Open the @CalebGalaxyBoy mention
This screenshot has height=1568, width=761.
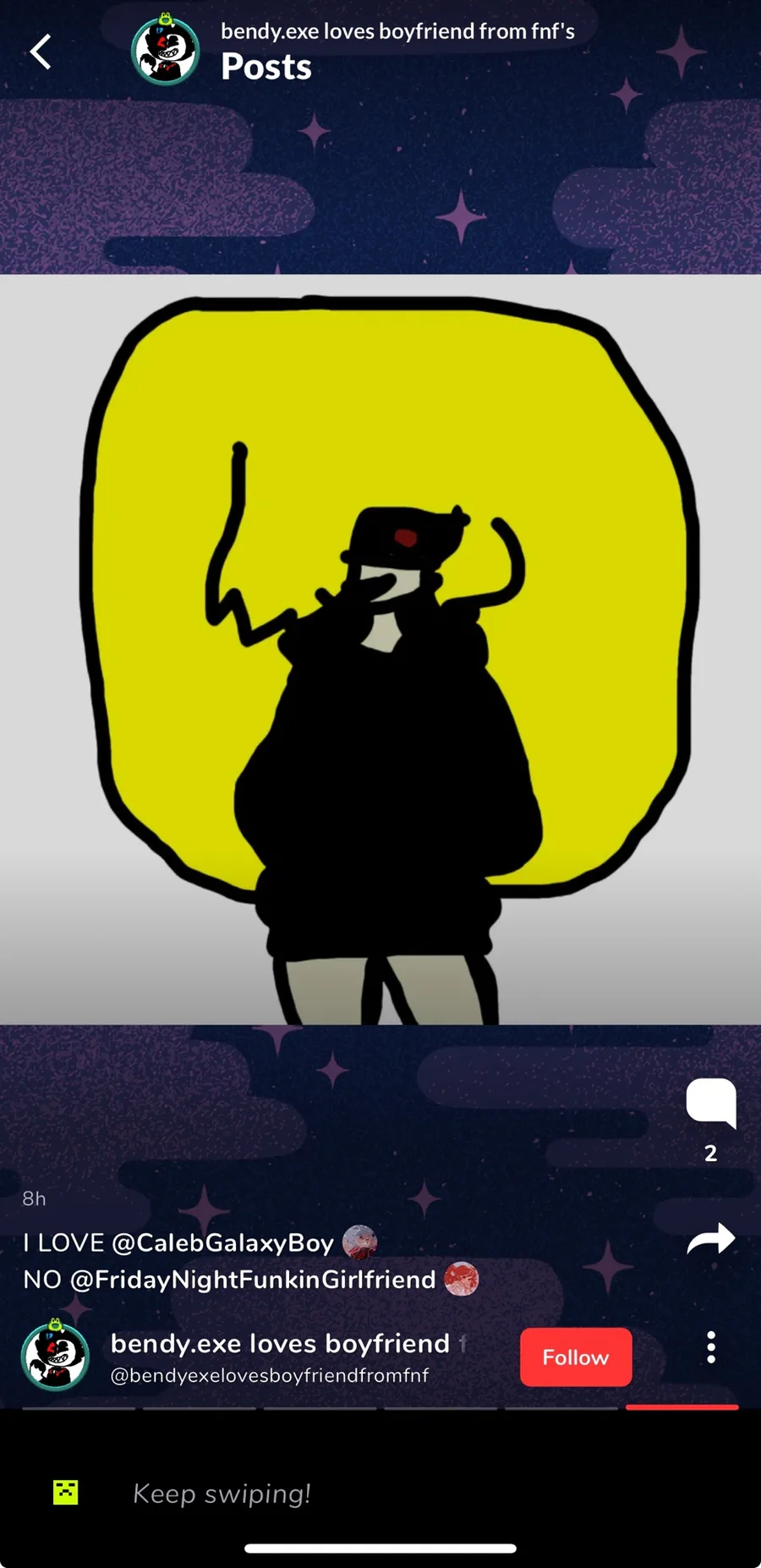pyautogui.click(x=222, y=1242)
